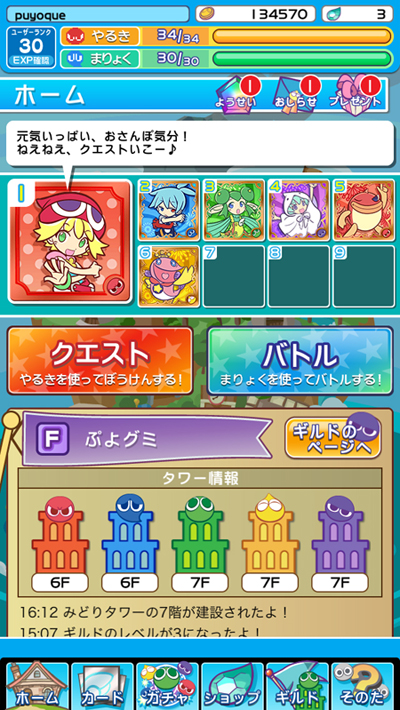
Task: Open the そのた tab
Action: point(362,686)
